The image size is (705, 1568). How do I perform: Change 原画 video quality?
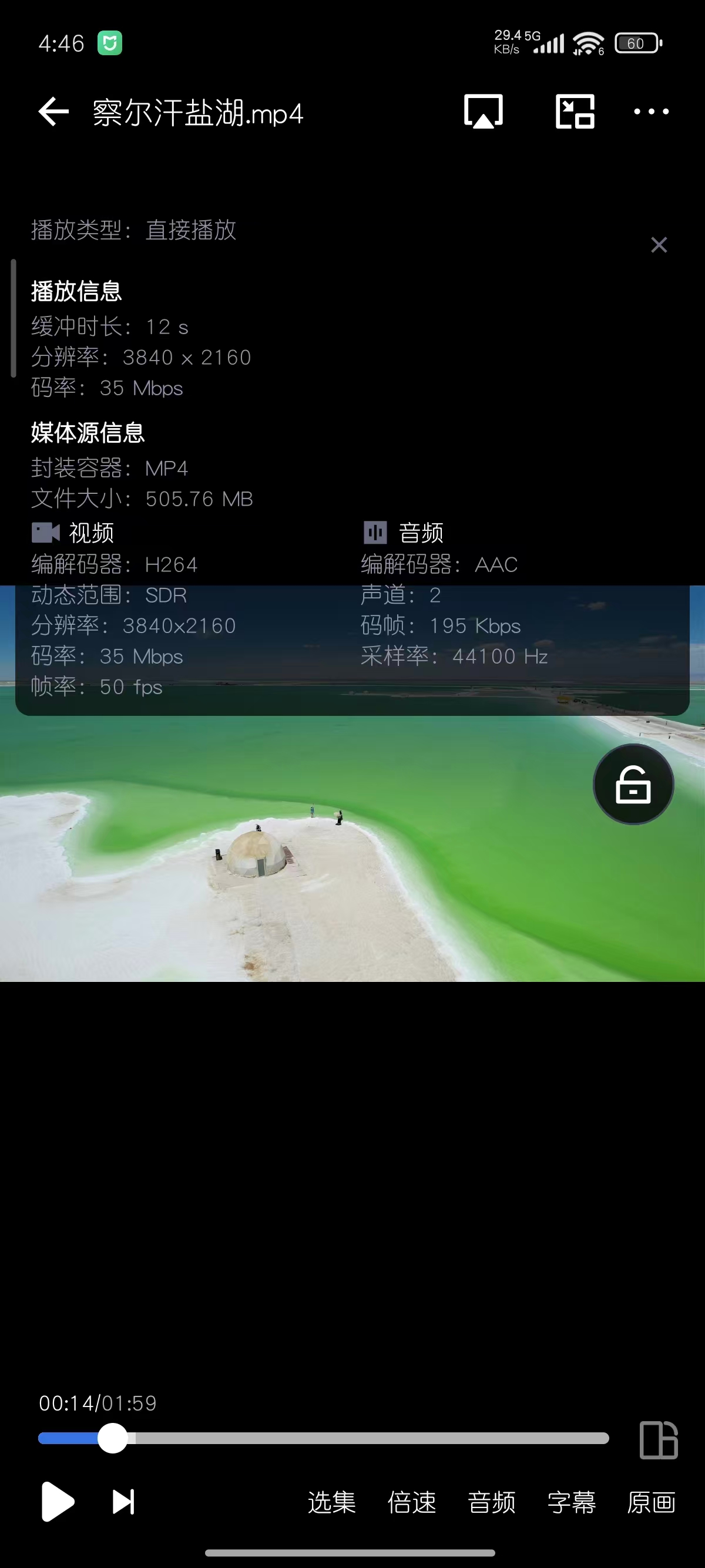(651, 1502)
